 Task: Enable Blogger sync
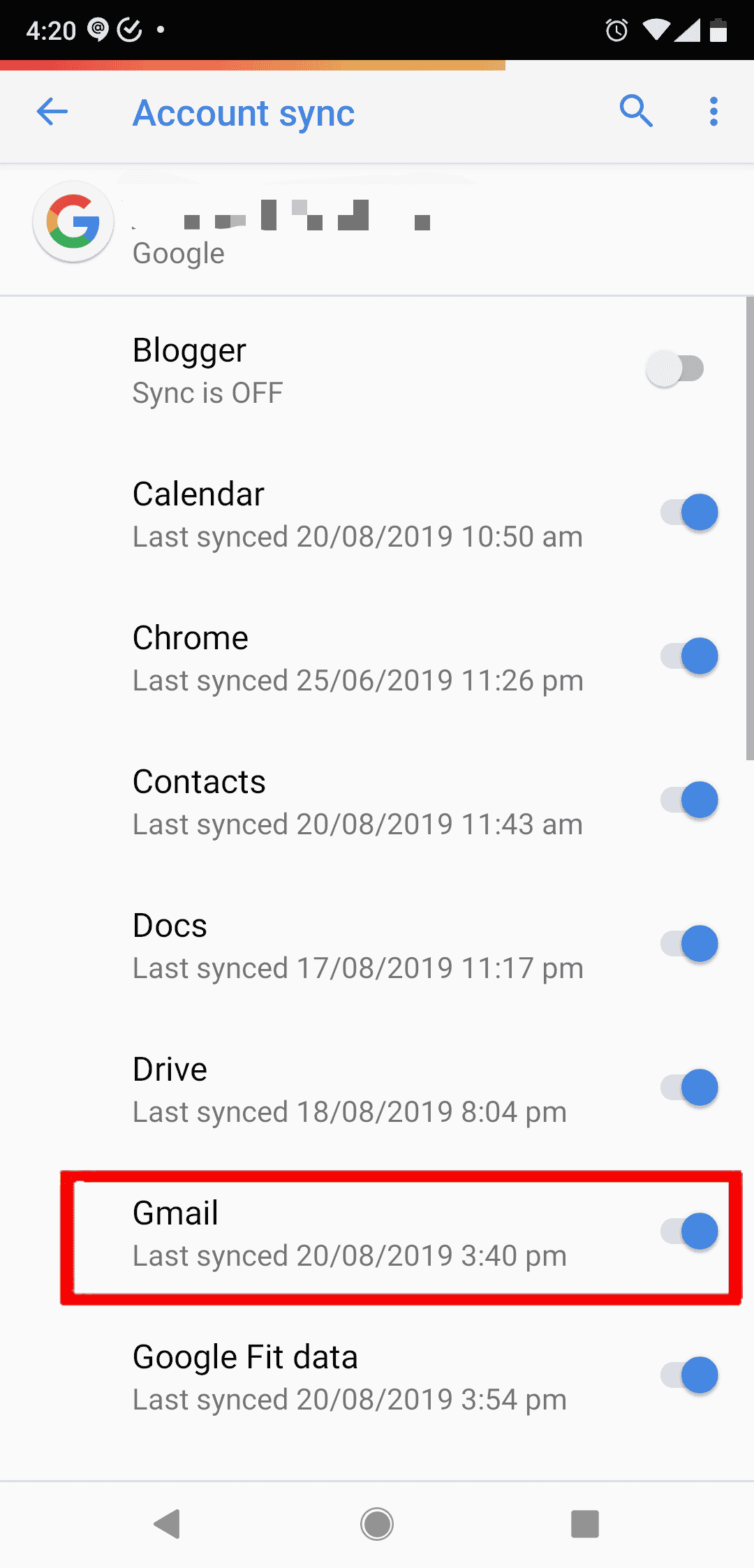[675, 369]
